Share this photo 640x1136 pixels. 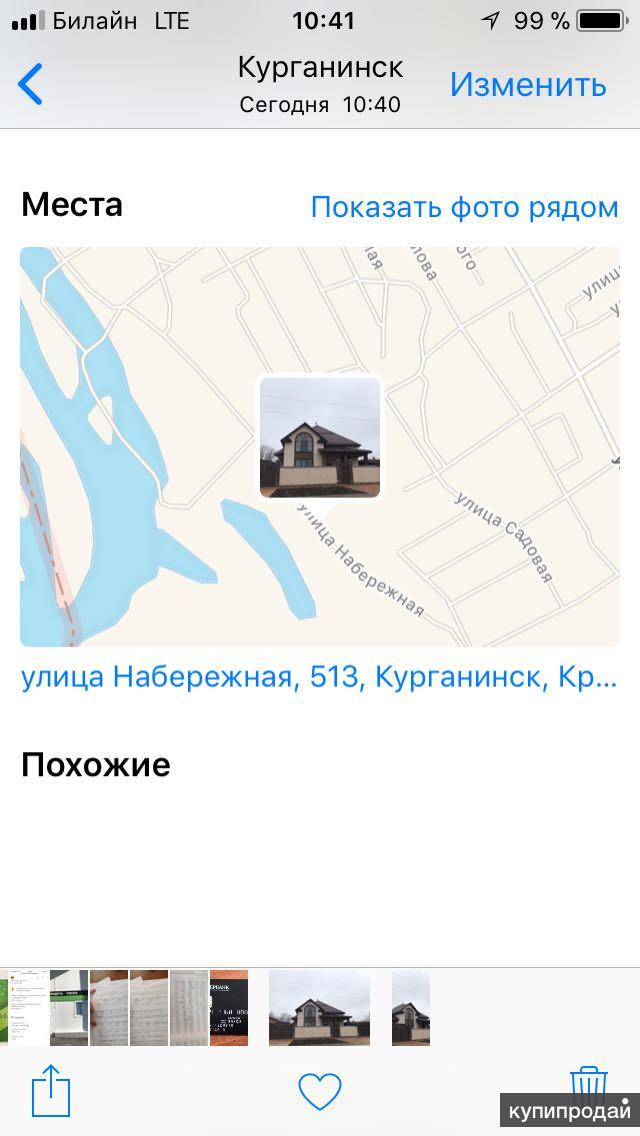point(51,1090)
